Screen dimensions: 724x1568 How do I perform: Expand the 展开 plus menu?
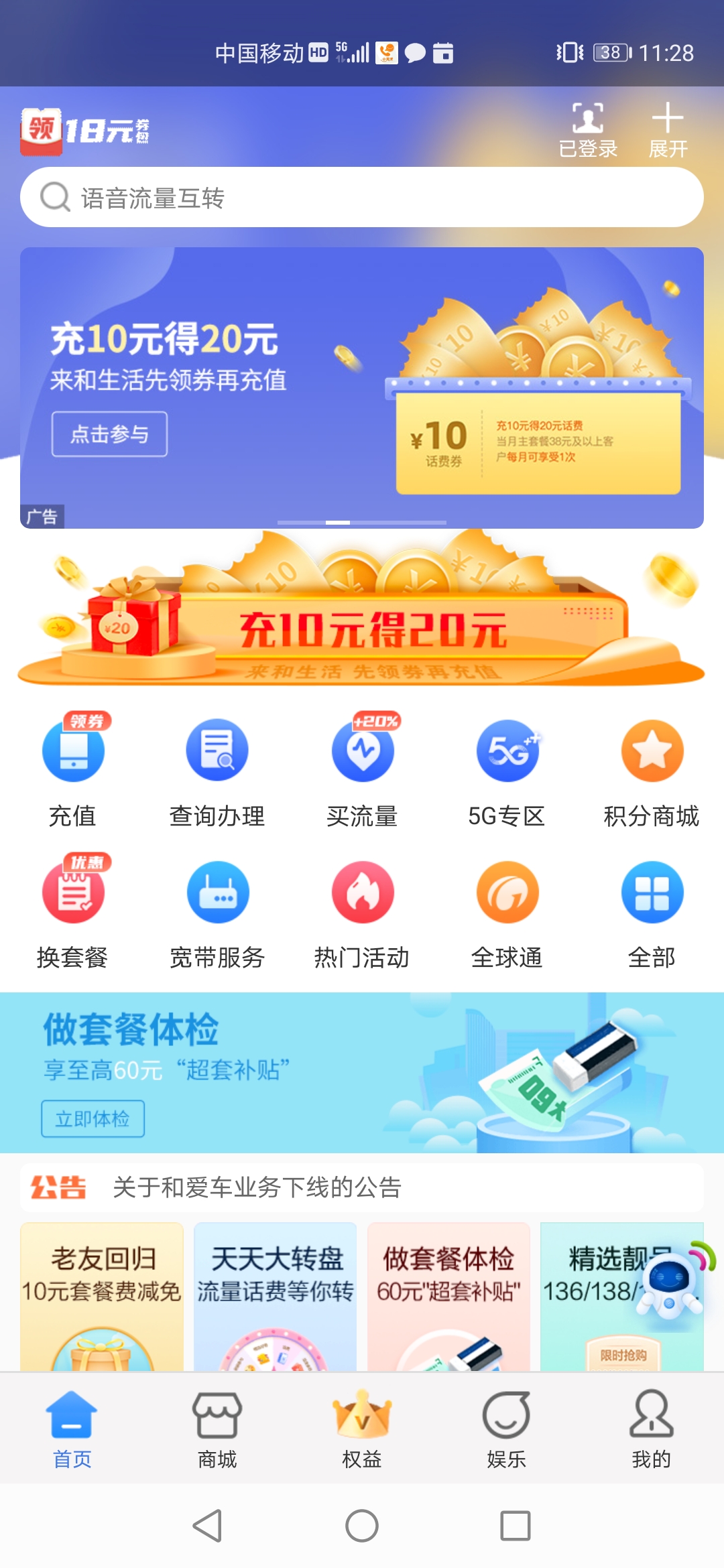[668, 130]
